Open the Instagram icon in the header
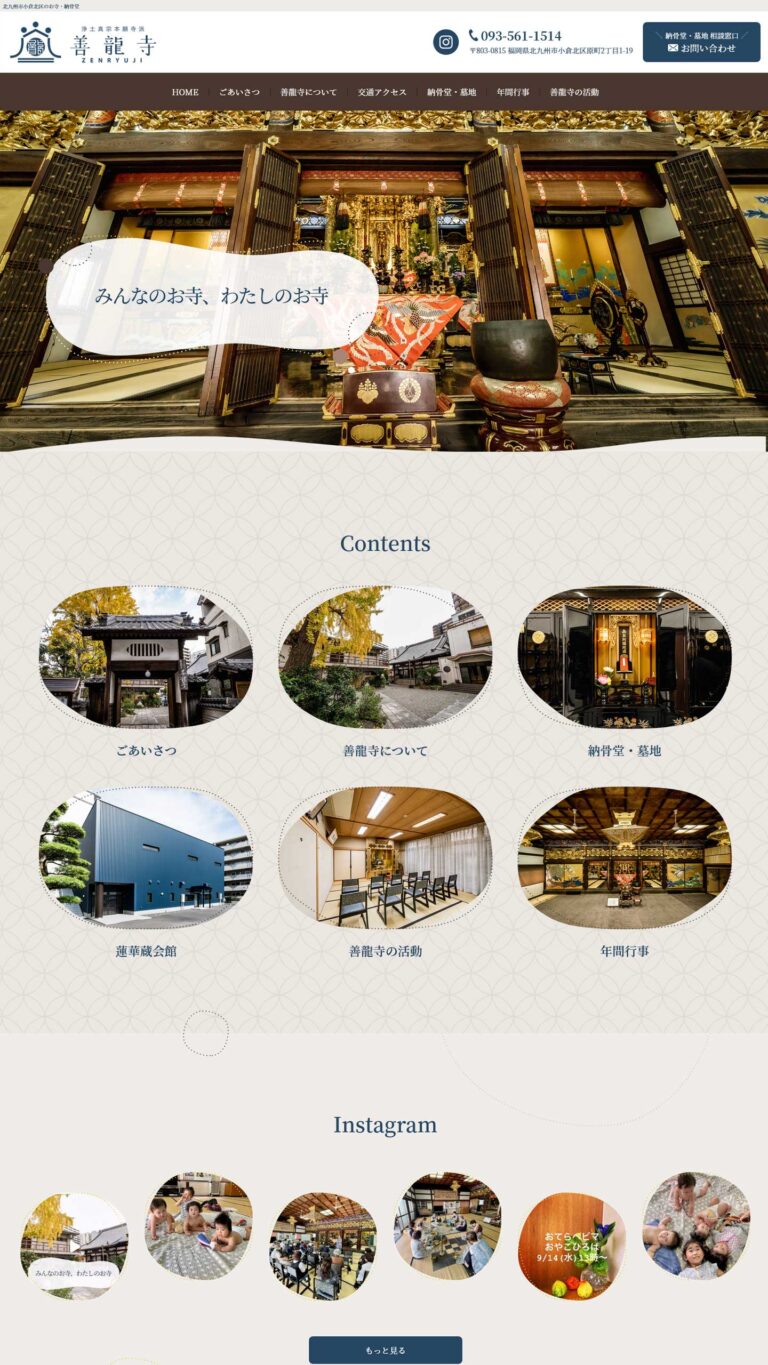This screenshot has height=1365, width=768. (x=445, y=42)
